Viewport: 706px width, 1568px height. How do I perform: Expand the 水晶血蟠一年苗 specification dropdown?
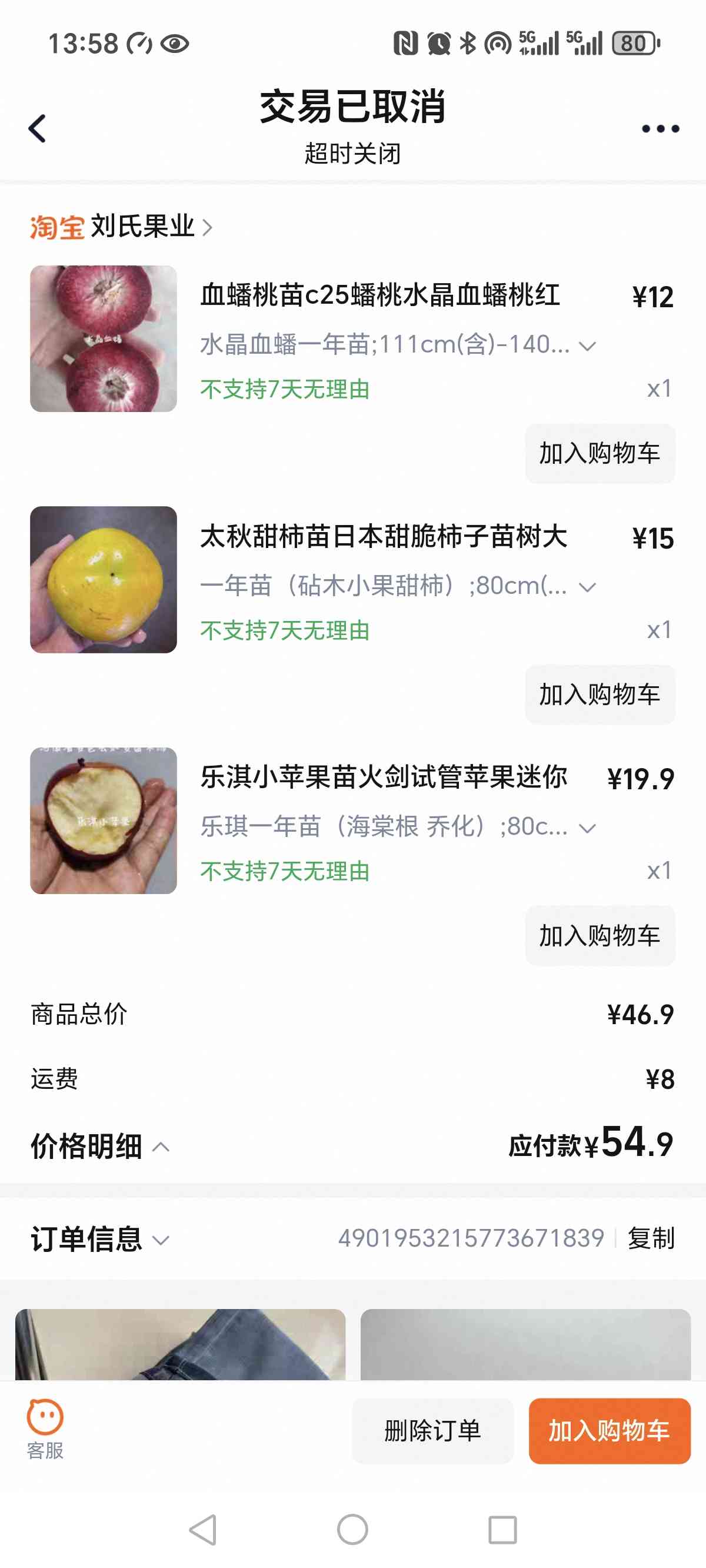pos(587,346)
